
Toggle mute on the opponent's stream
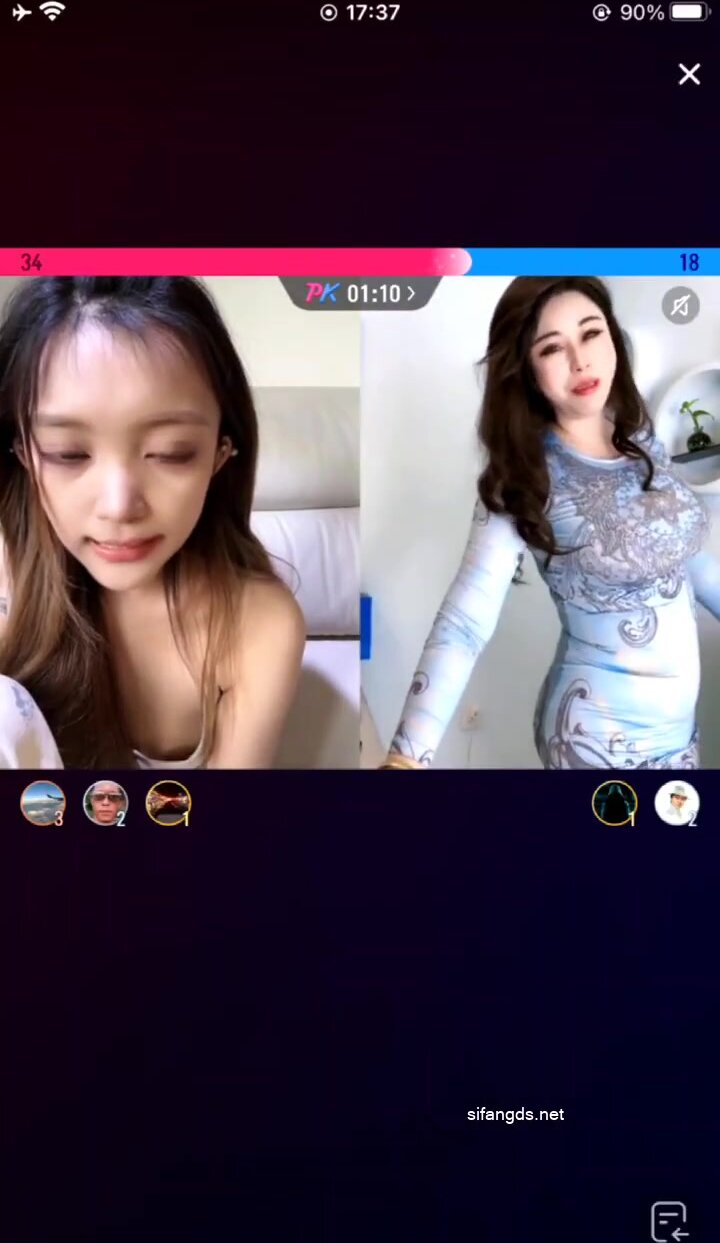point(680,306)
